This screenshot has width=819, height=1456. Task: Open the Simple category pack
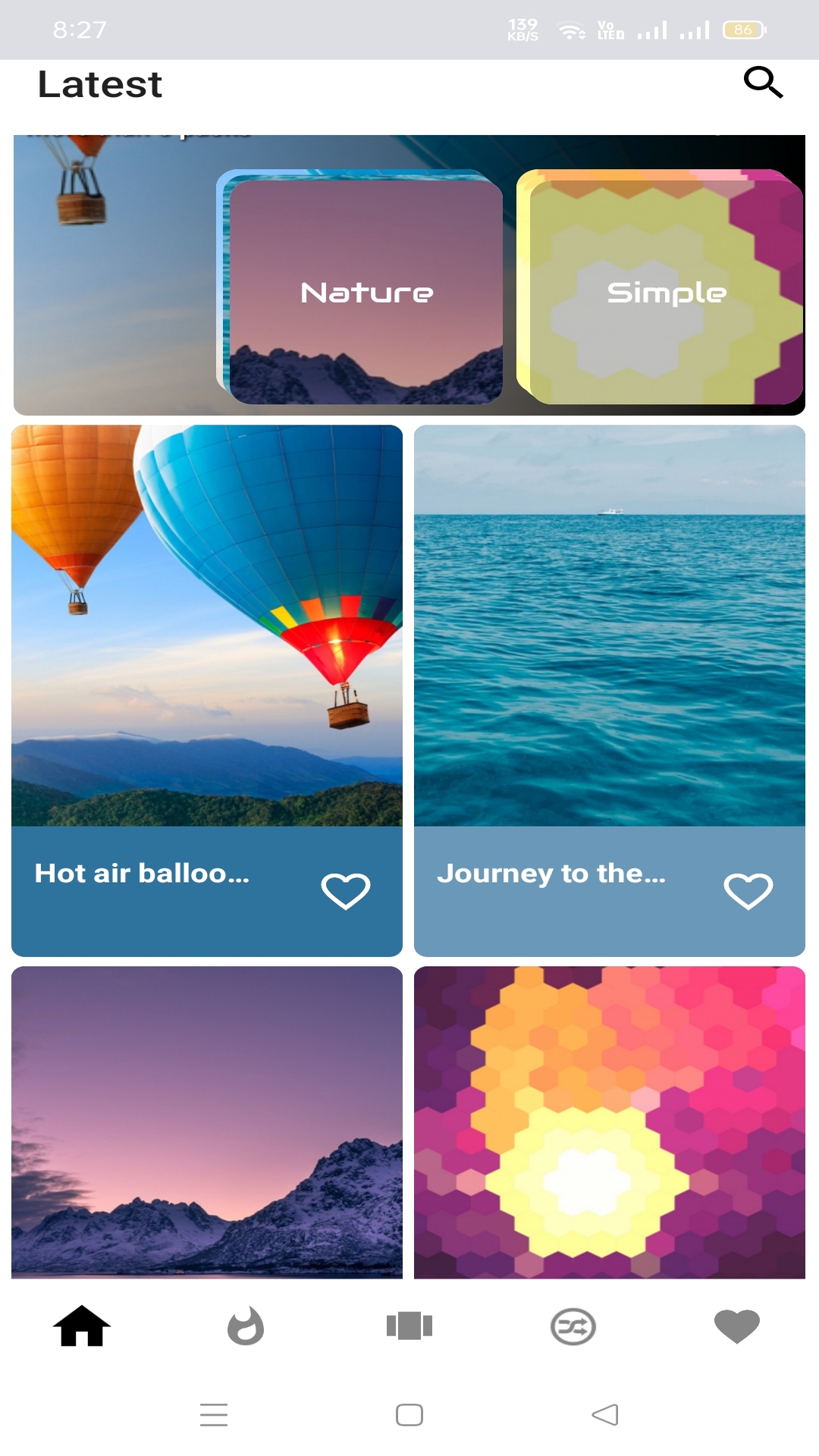tap(666, 292)
